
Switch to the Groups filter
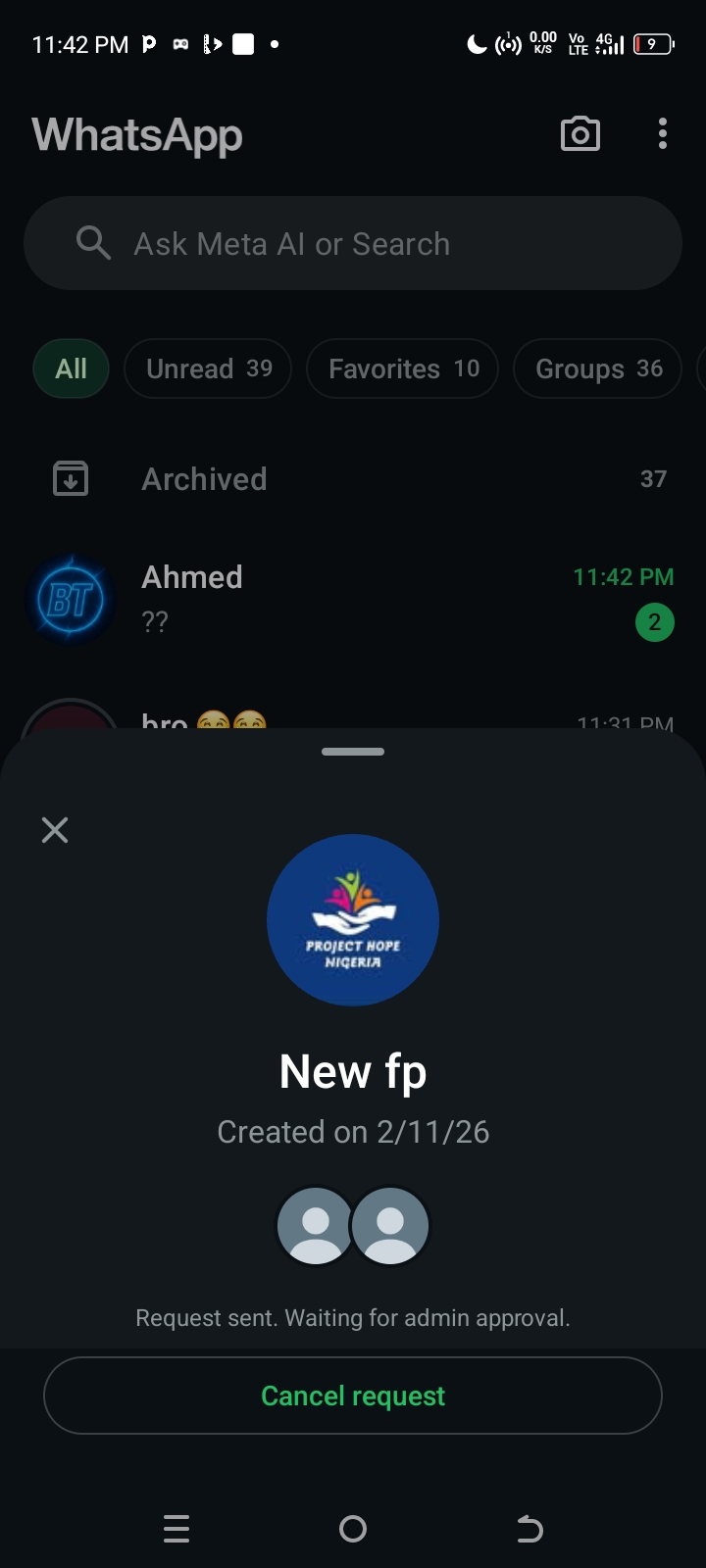(597, 368)
